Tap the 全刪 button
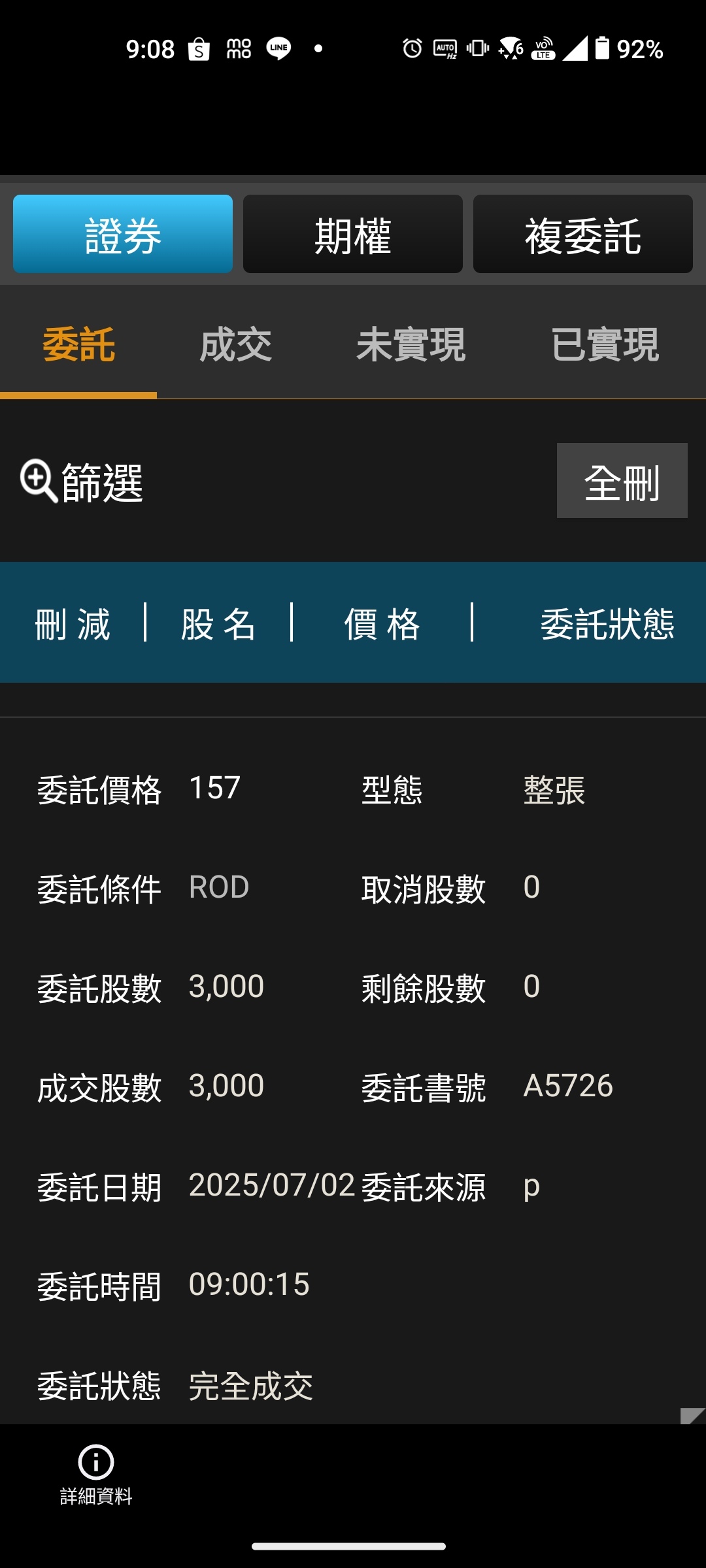This screenshot has height=1568, width=706. pos(622,481)
